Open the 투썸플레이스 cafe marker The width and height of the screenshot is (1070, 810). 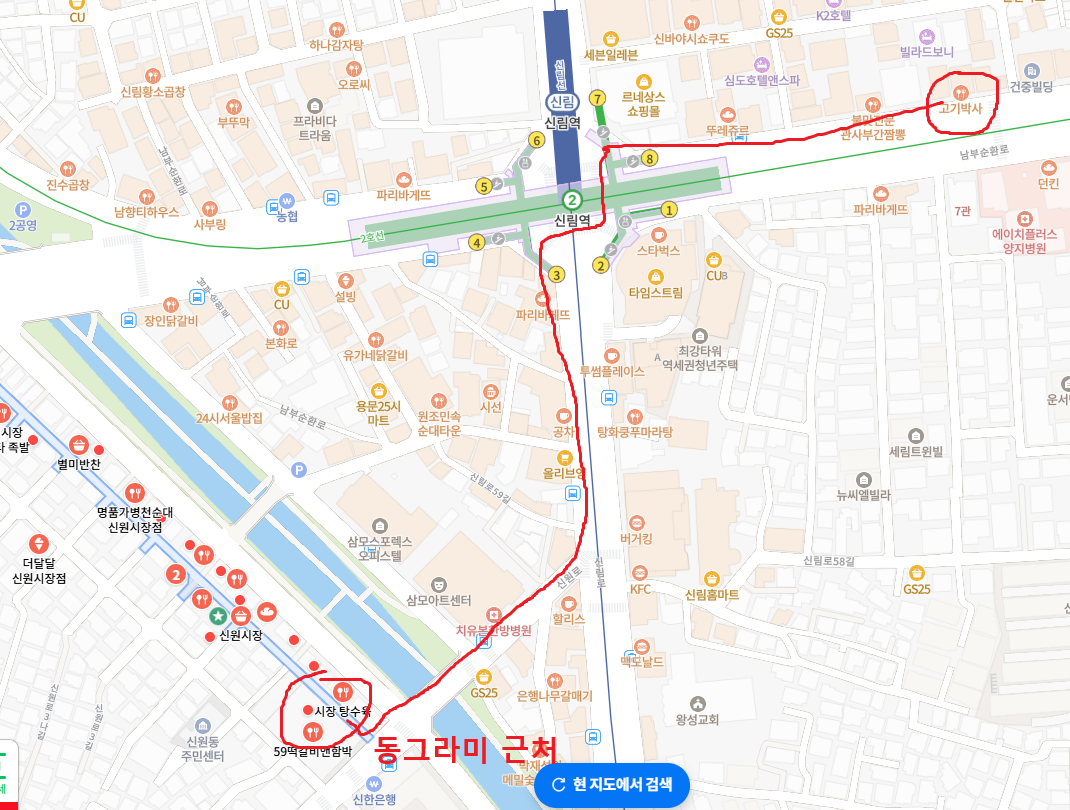[x=612, y=354]
